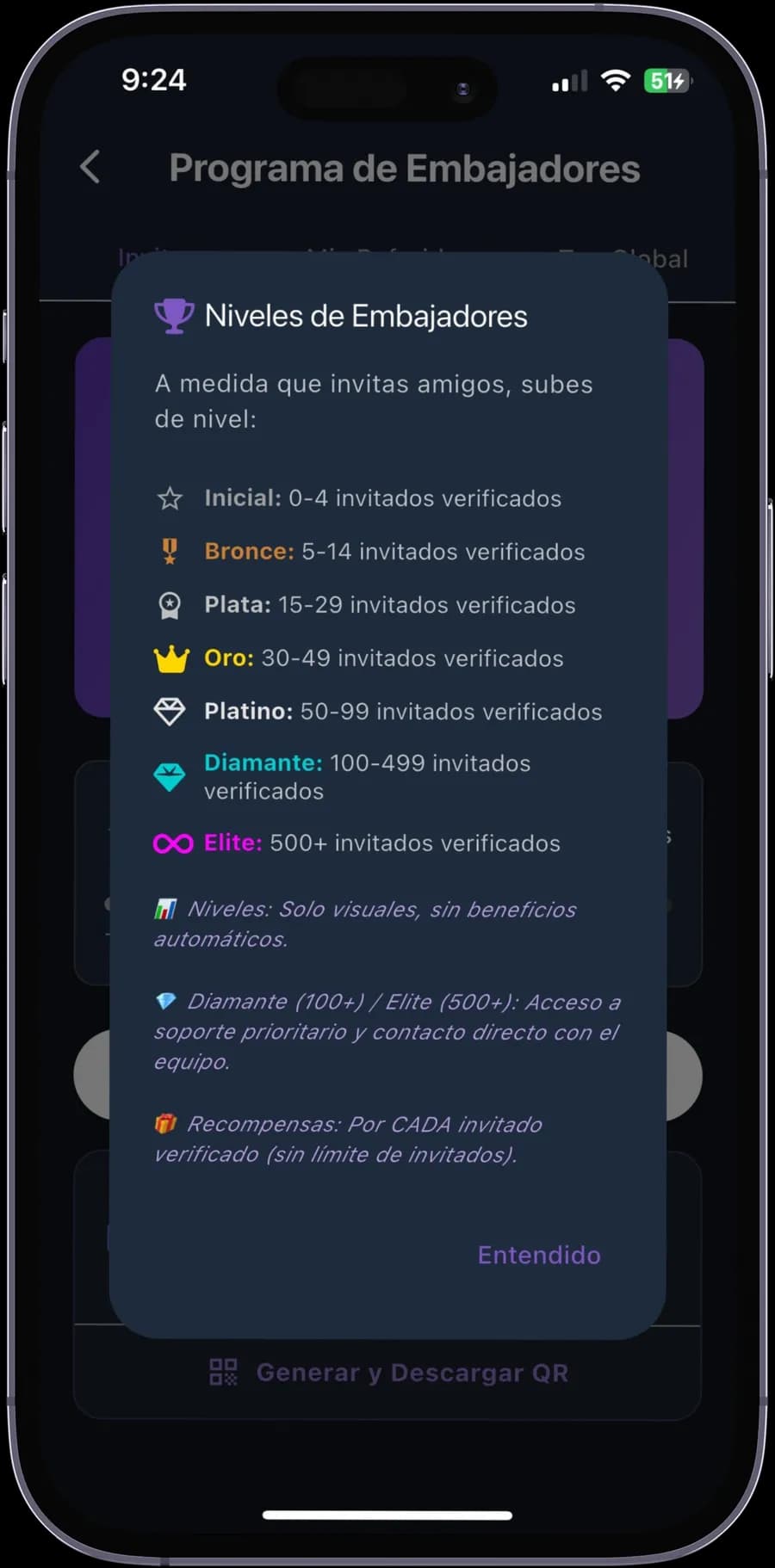
Task: Click the bronze medal icon beside Bronce
Action: tap(169, 551)
